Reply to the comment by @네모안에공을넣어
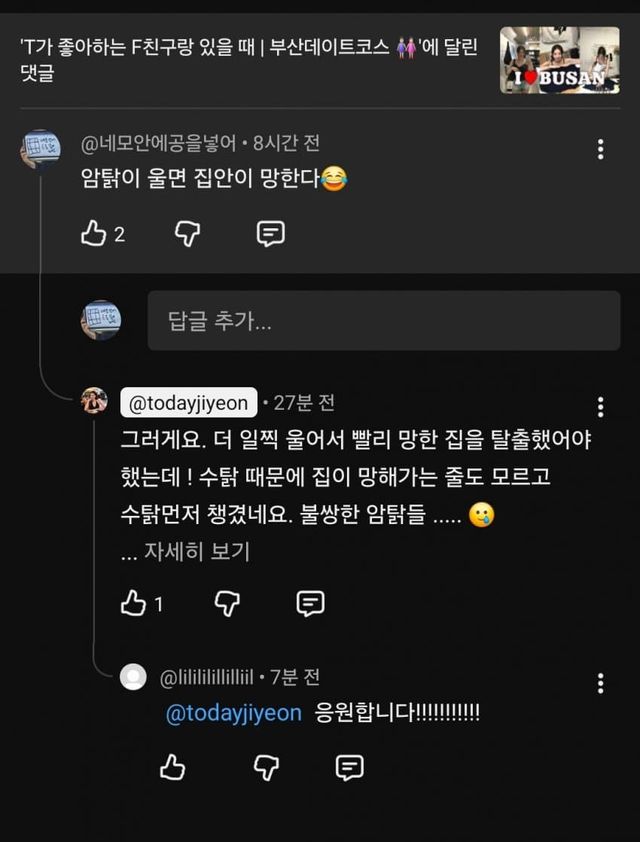Viewport: 640px width, 842px height. coord(270,234)
